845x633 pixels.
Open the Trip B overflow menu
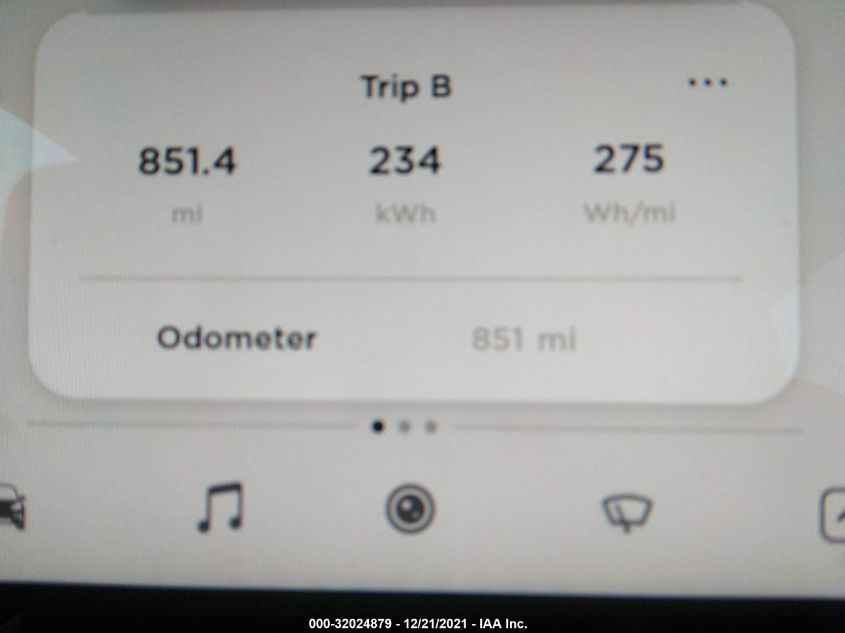coord(708,84)
